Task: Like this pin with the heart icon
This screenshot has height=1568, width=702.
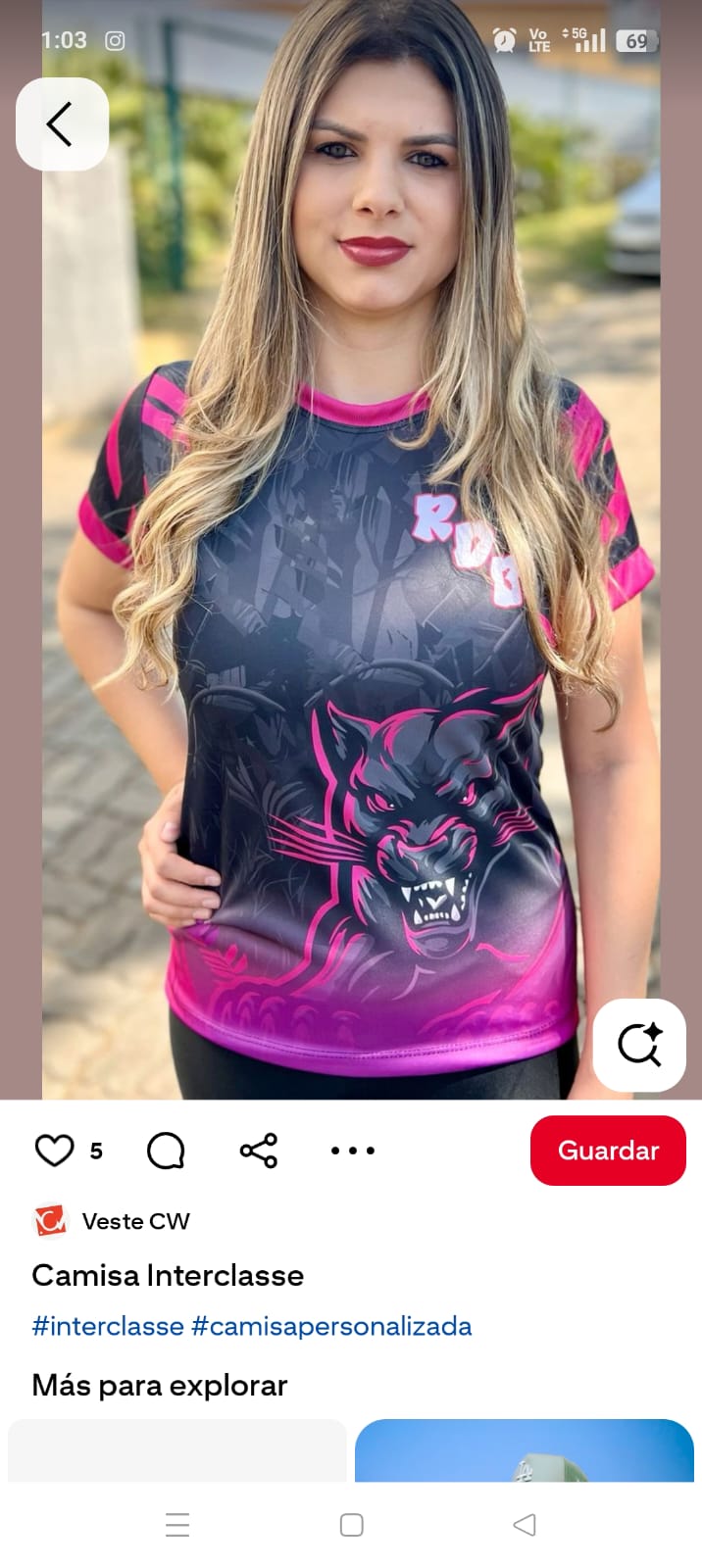Action: pos(55,1151)
